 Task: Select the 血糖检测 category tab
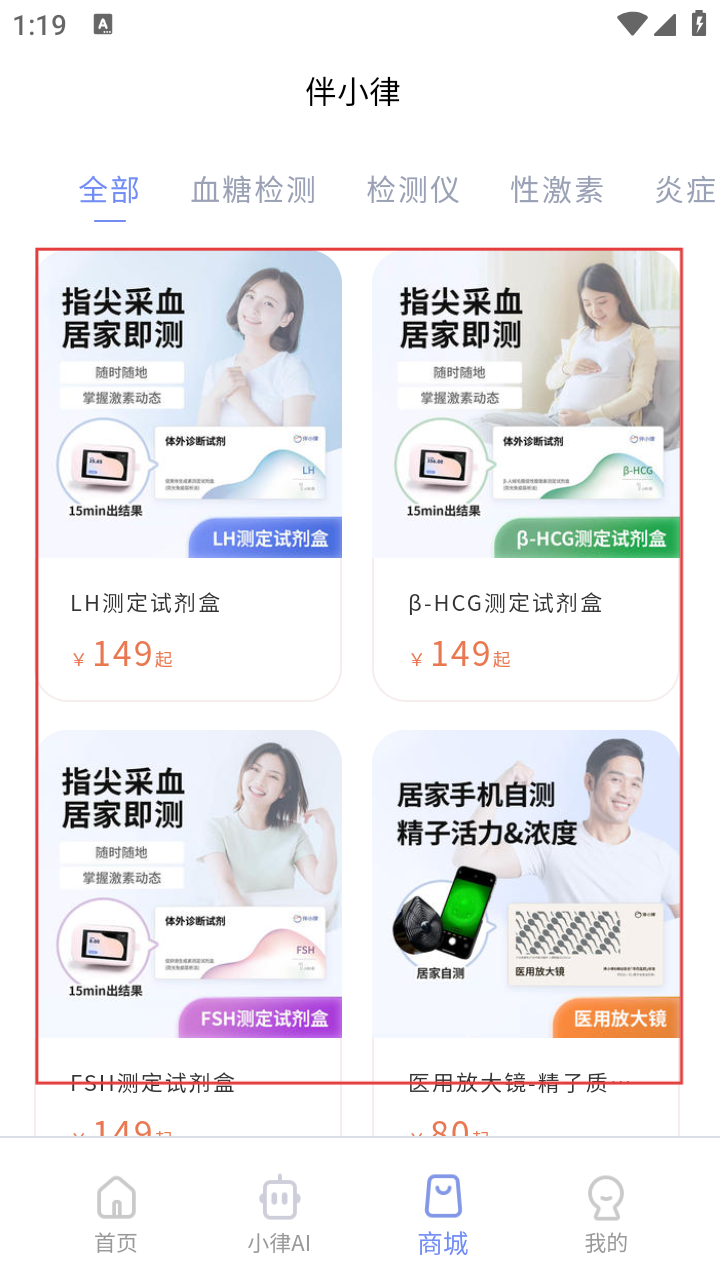(253, 189)
